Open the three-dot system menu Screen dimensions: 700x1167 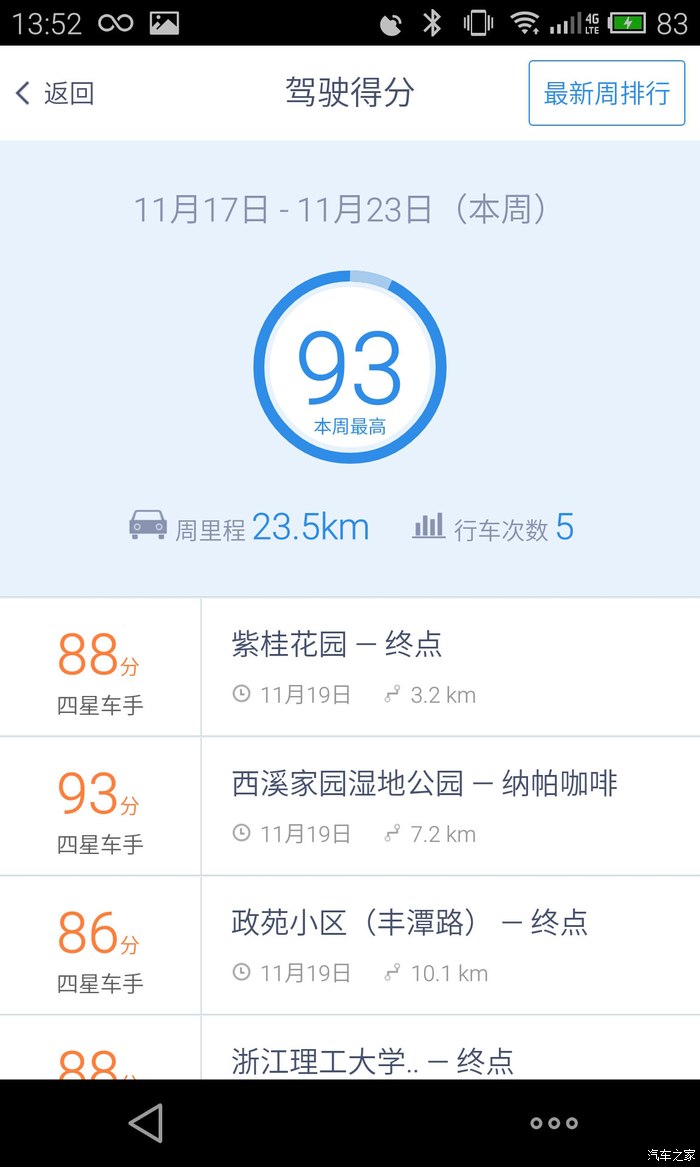(553, 1123)
